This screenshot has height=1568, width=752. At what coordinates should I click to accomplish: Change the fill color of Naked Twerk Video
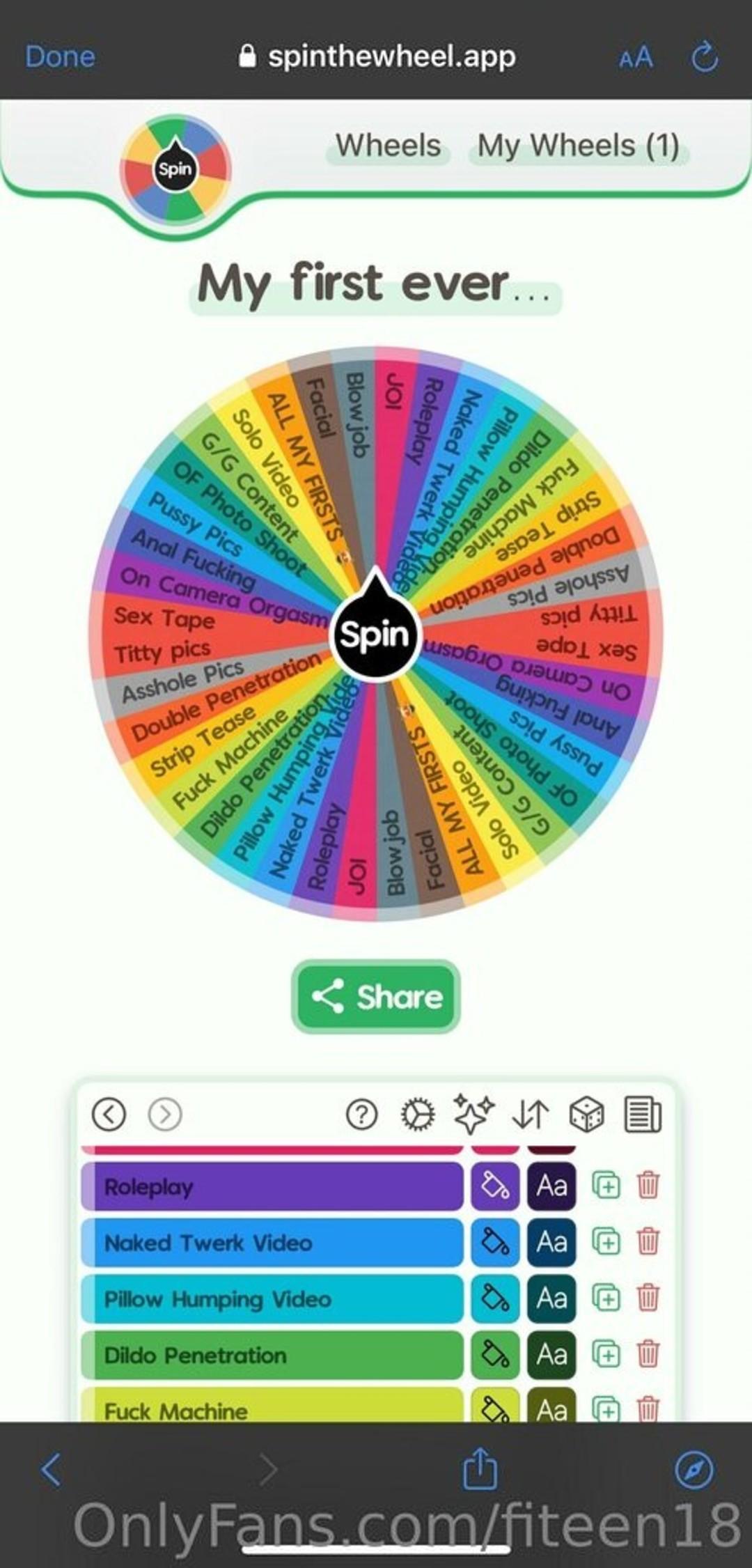coord(495,1242)
